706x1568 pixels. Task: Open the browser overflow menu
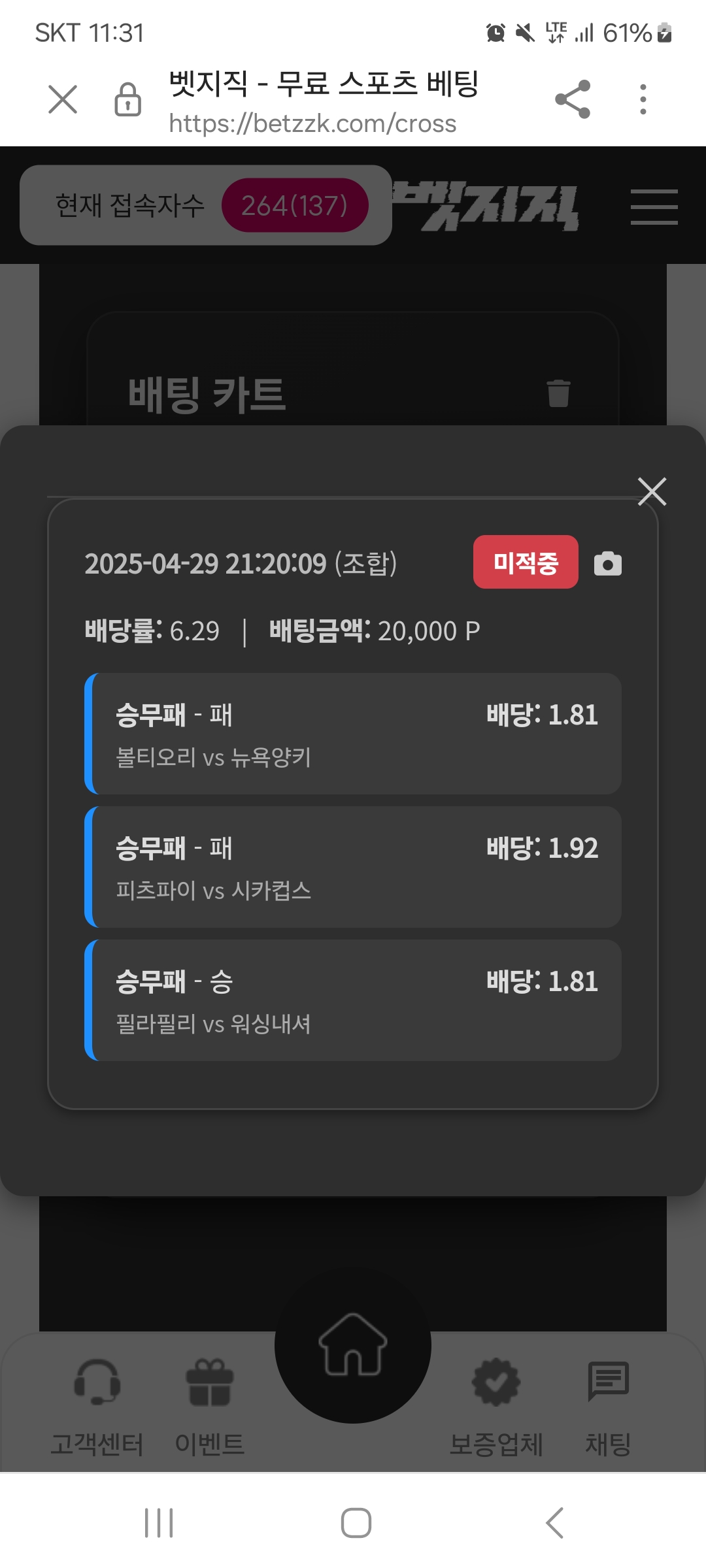click(x=643, y=99)
